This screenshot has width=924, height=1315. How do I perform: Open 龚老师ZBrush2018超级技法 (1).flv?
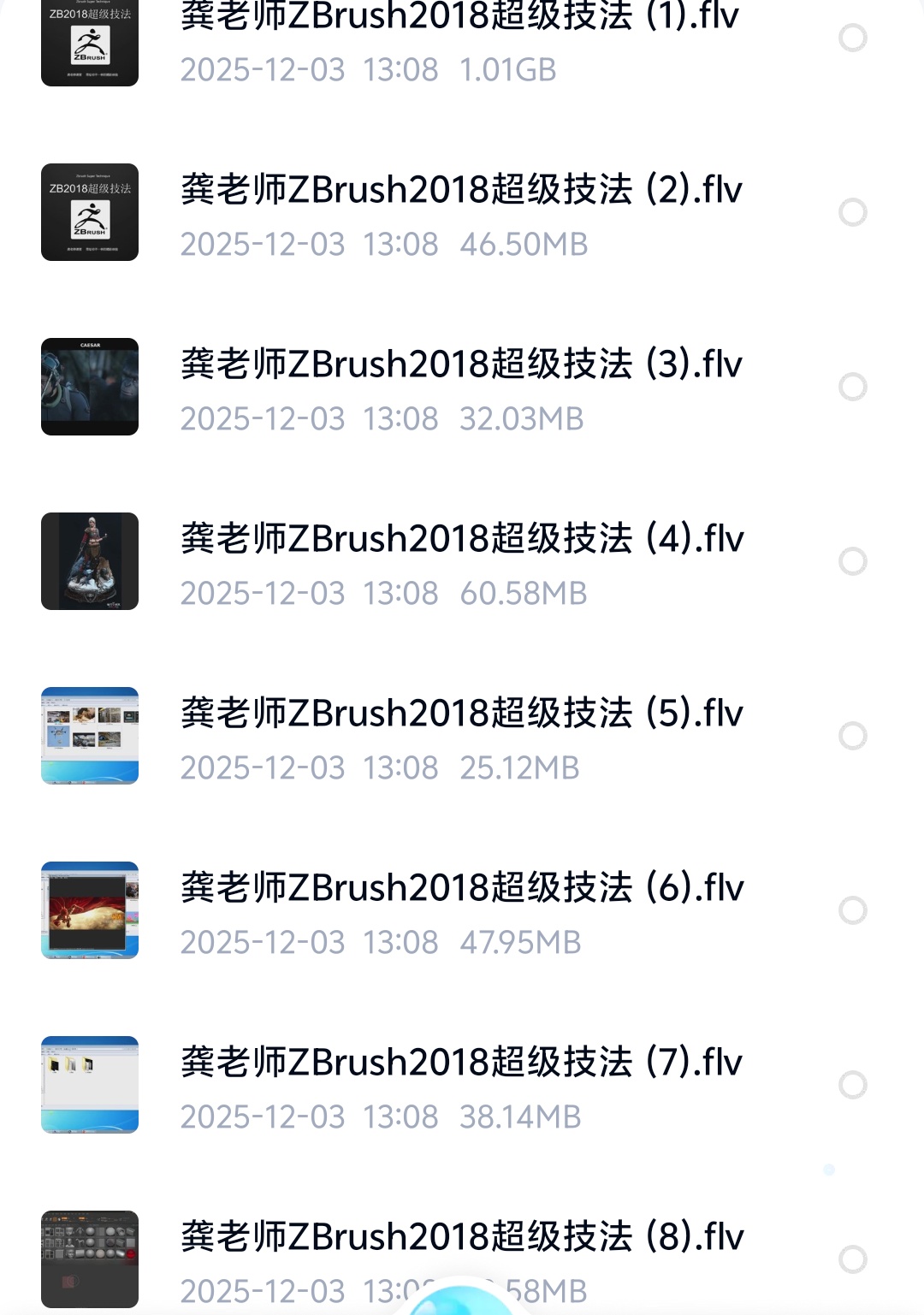tap(459, 15)
